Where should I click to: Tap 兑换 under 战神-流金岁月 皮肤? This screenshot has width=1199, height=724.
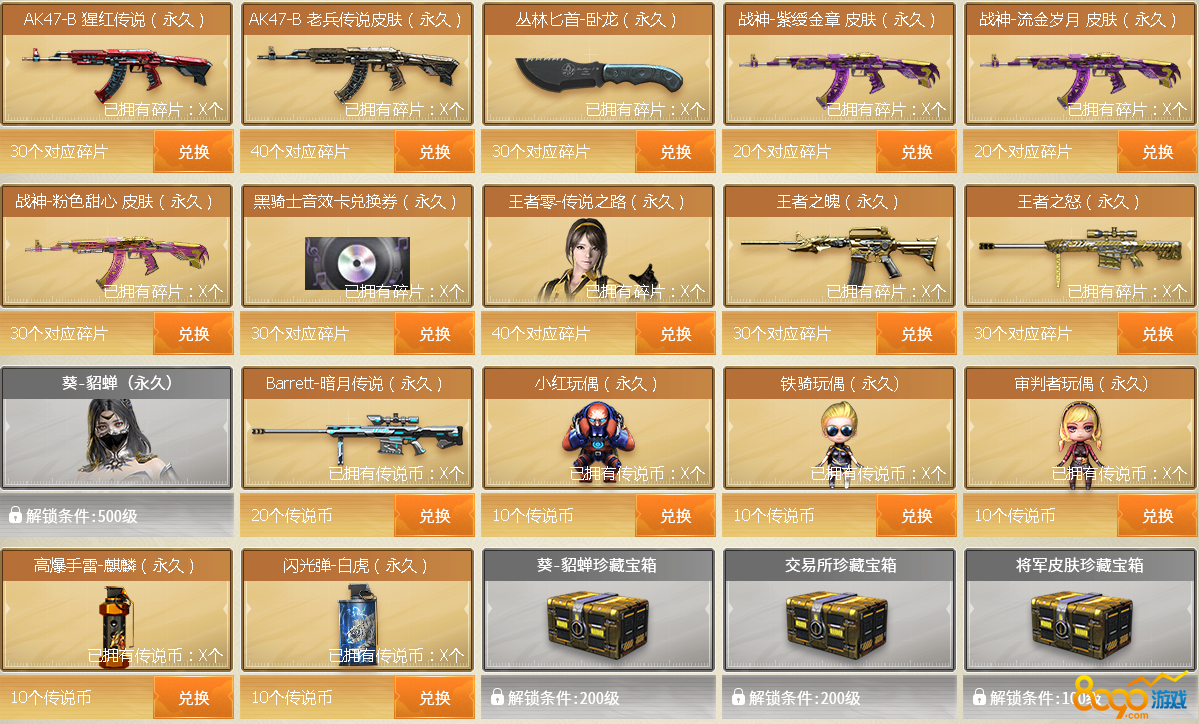point(1157,152)
